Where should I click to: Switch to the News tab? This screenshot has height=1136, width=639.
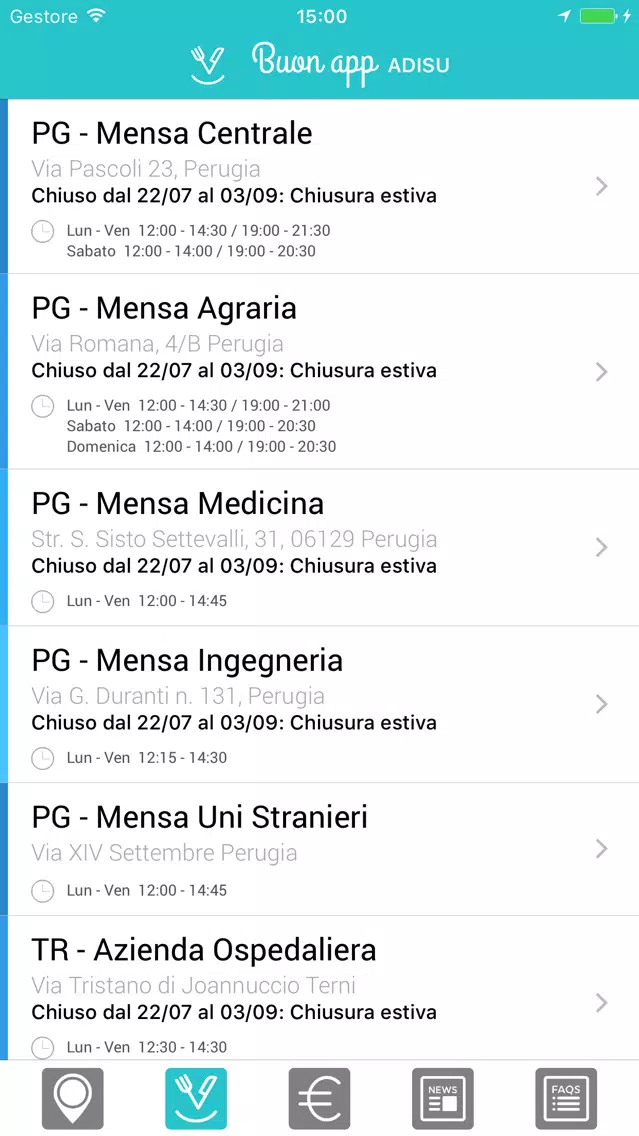pos(443,1098)
